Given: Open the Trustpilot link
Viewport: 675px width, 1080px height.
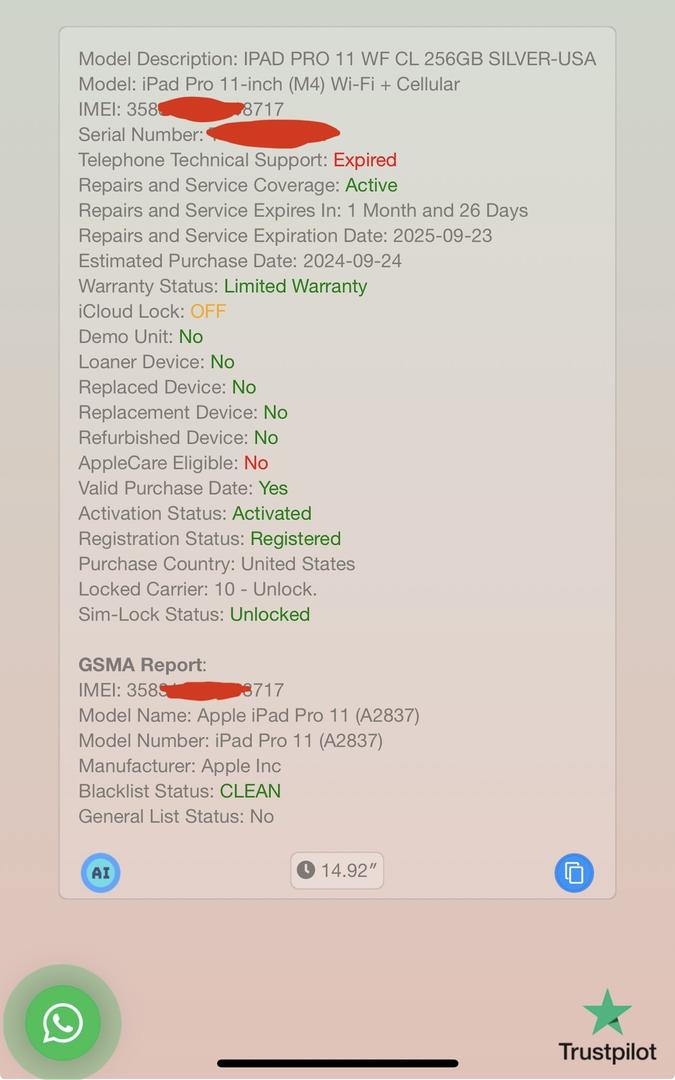Looking at the screenshot, I should pyautogui.click(x=607, y=1026).
